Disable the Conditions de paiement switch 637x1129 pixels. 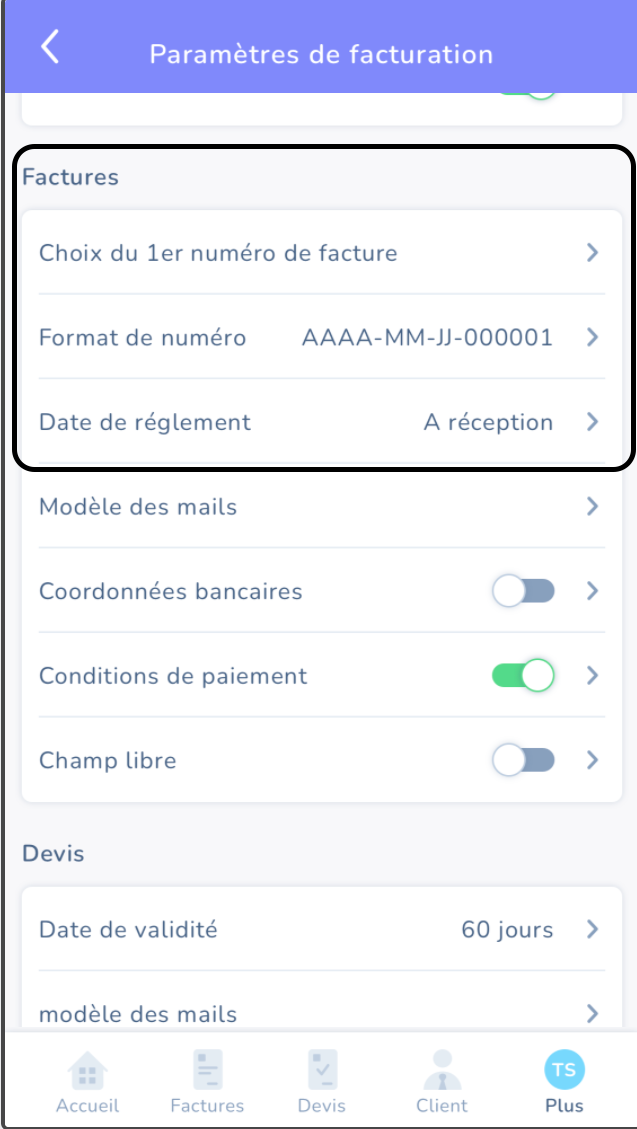(x=523, y=675)
